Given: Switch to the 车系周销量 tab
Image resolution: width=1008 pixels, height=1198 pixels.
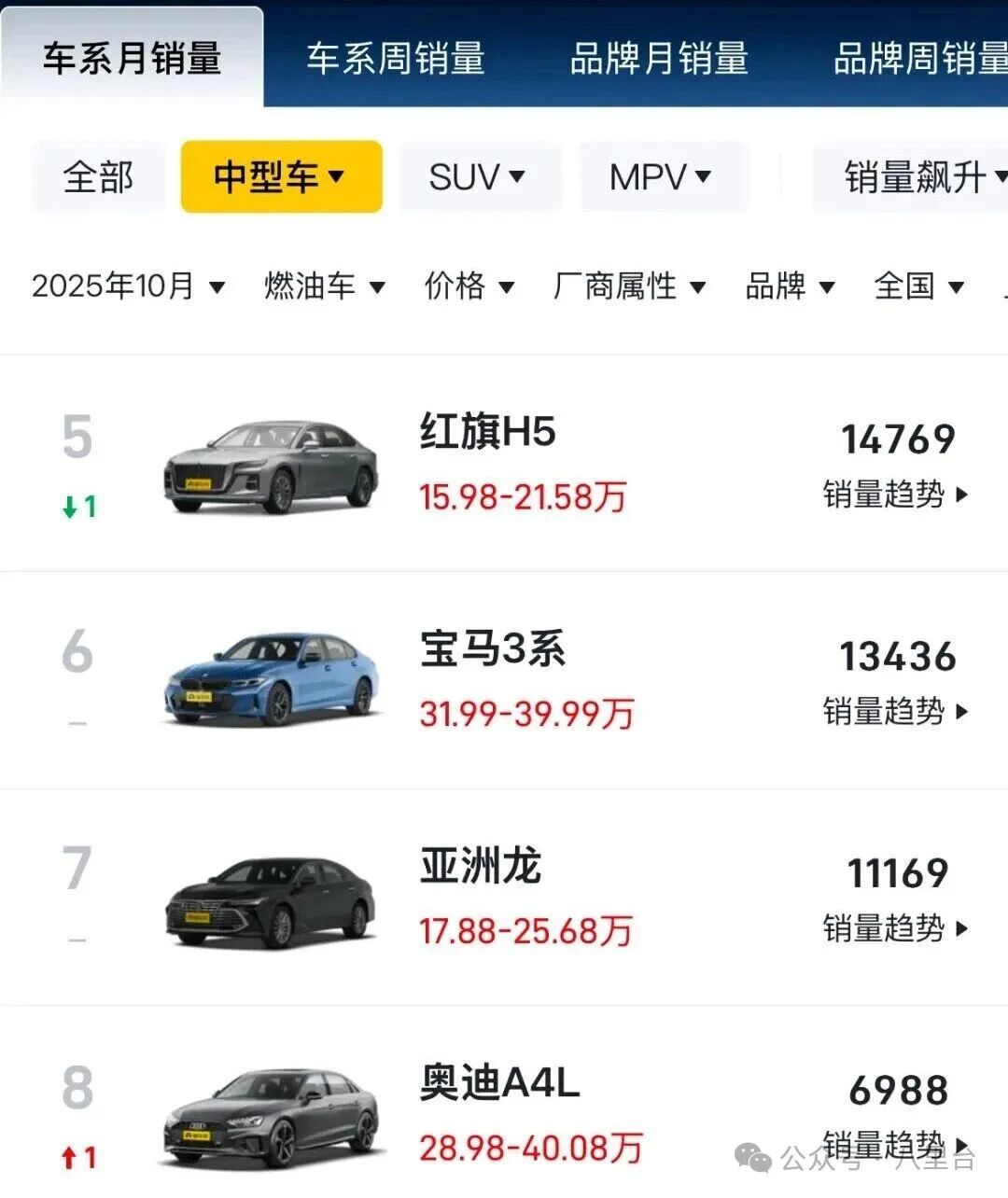Looking at the screenshot, I should pyautogui.click(x=396, y=58).
